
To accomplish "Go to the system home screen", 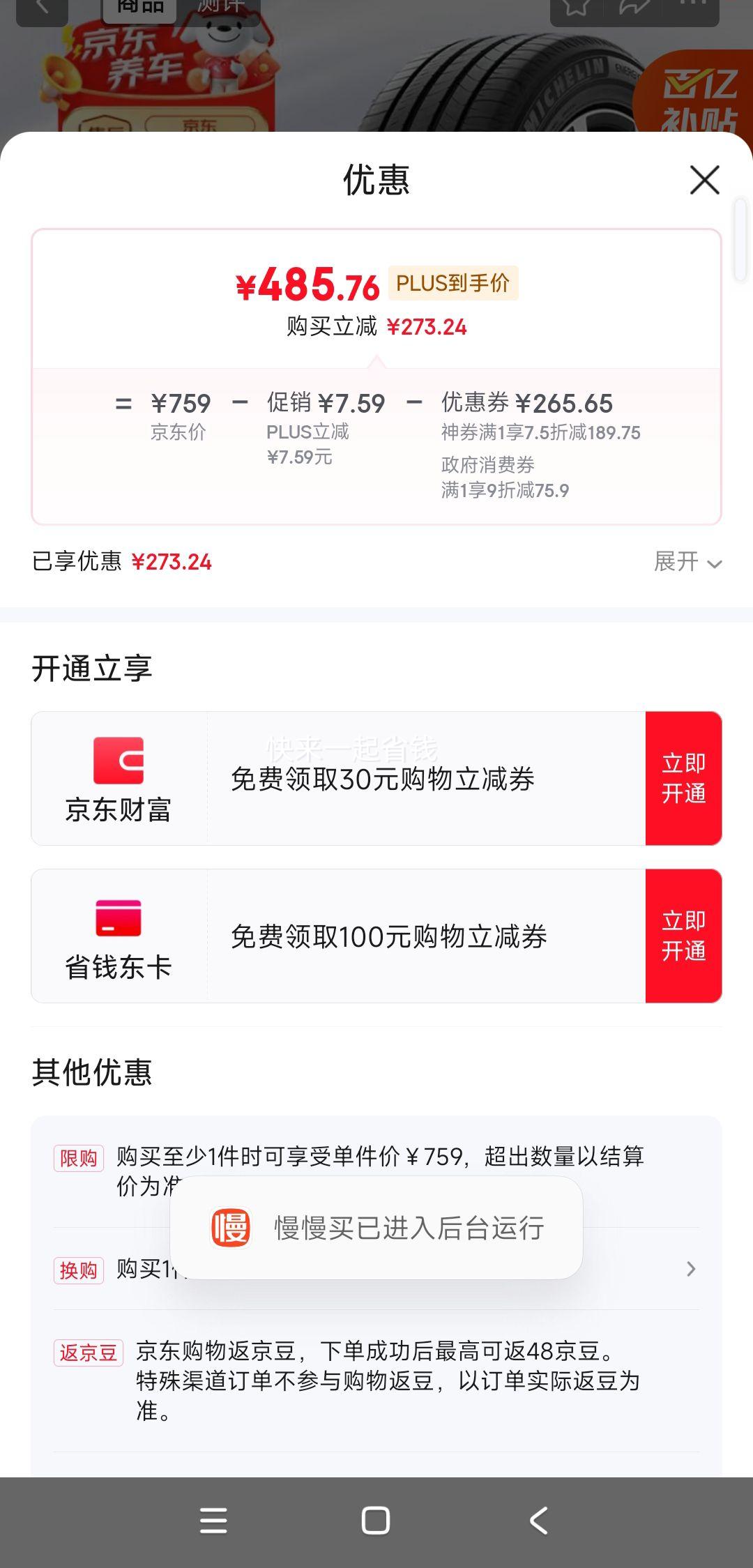I will pos(376,1521).
